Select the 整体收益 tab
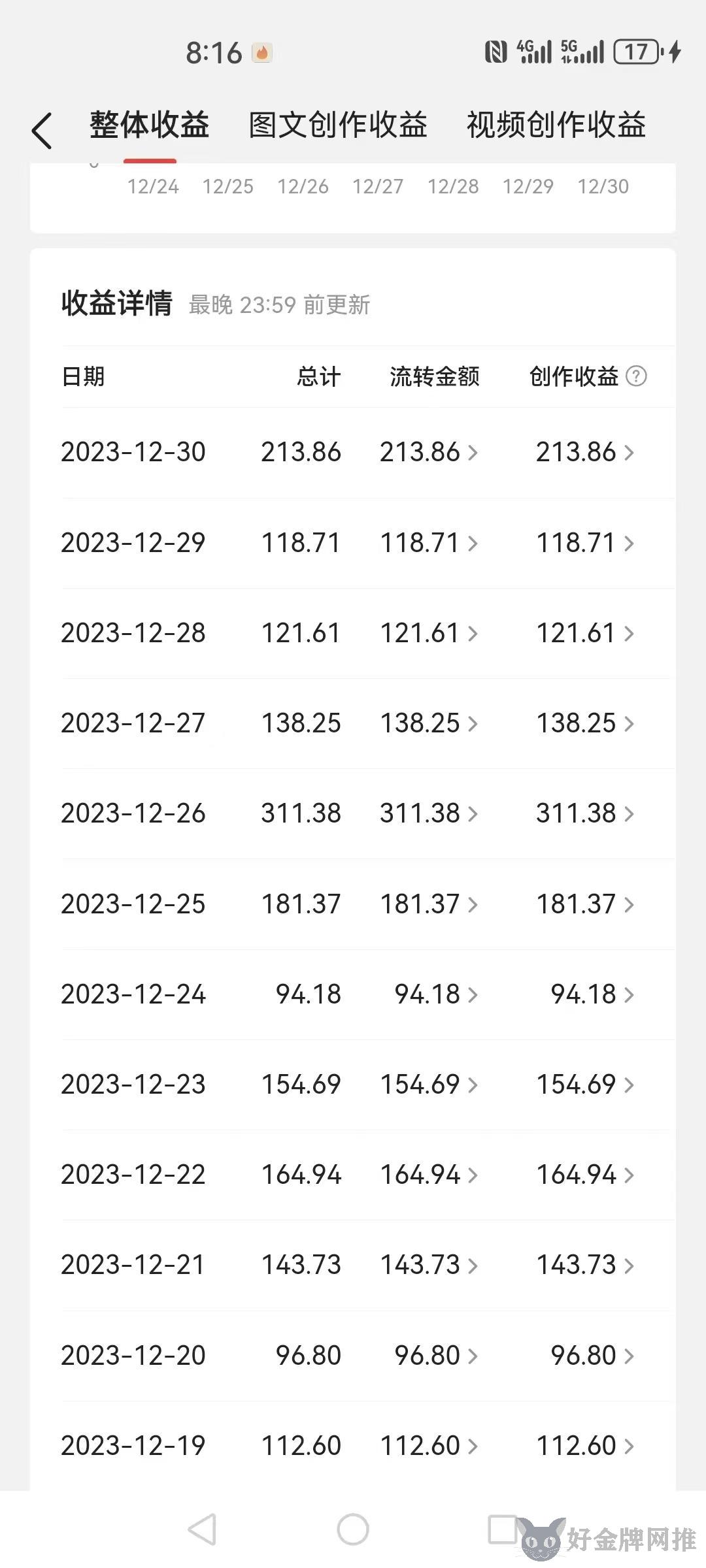The width and height of the screenshot is (706, 1568). click(150, 125)
